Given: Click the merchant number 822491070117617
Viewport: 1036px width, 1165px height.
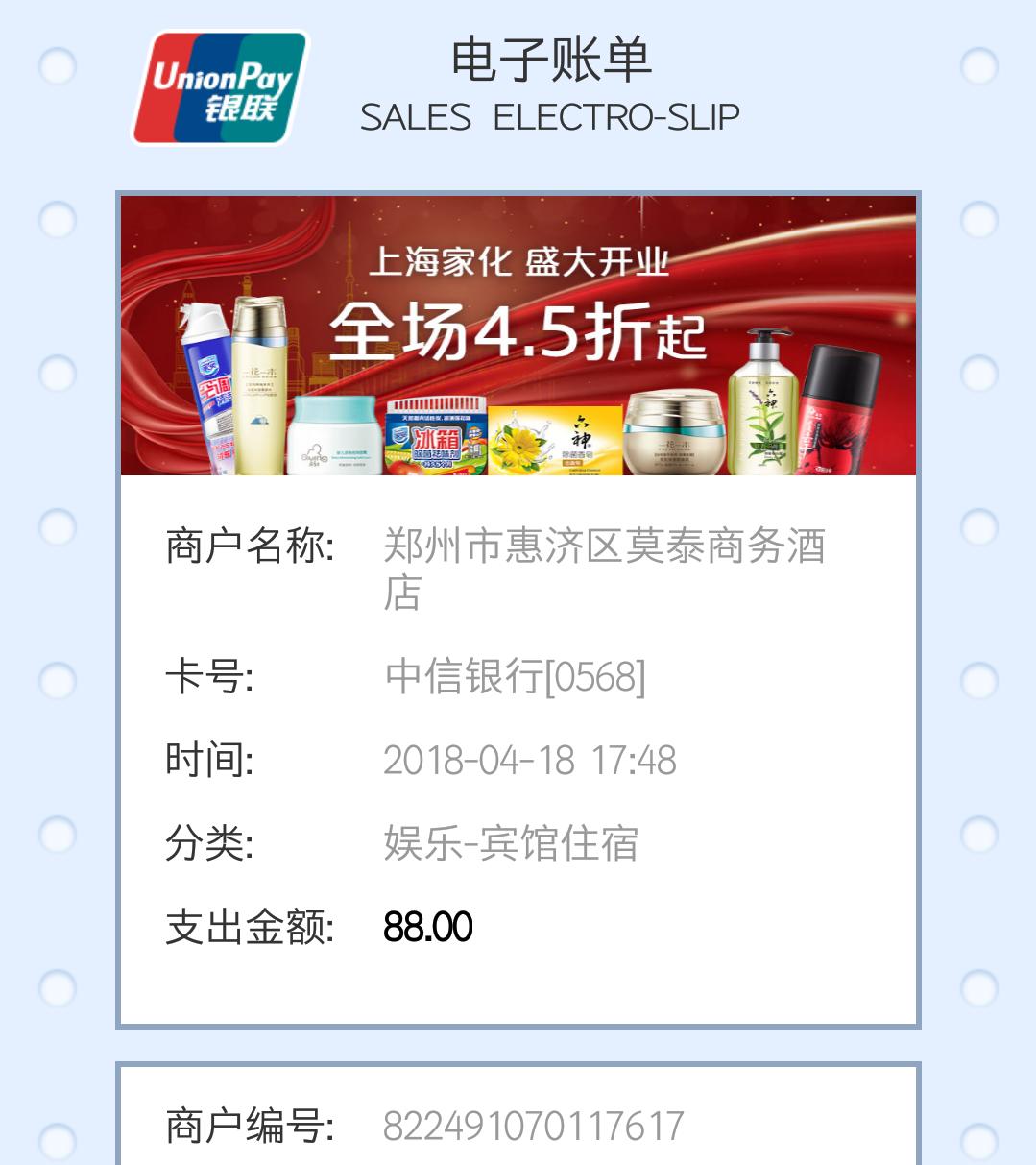Looking at the screenshot, I should 534,1120.
